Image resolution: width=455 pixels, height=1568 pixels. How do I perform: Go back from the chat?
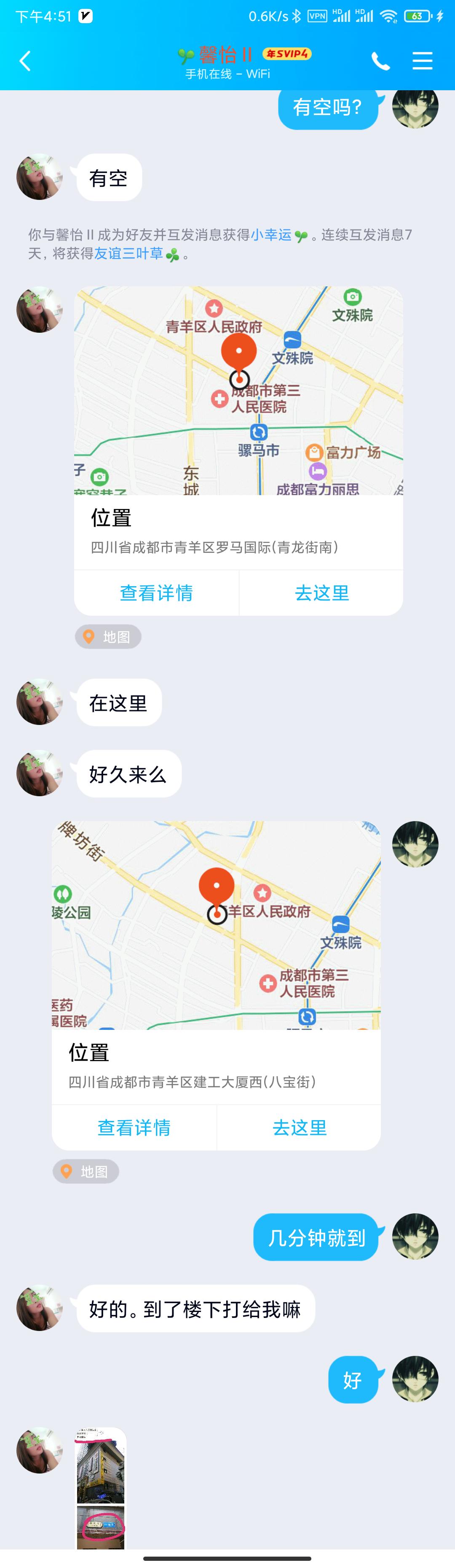coord(25,61)
